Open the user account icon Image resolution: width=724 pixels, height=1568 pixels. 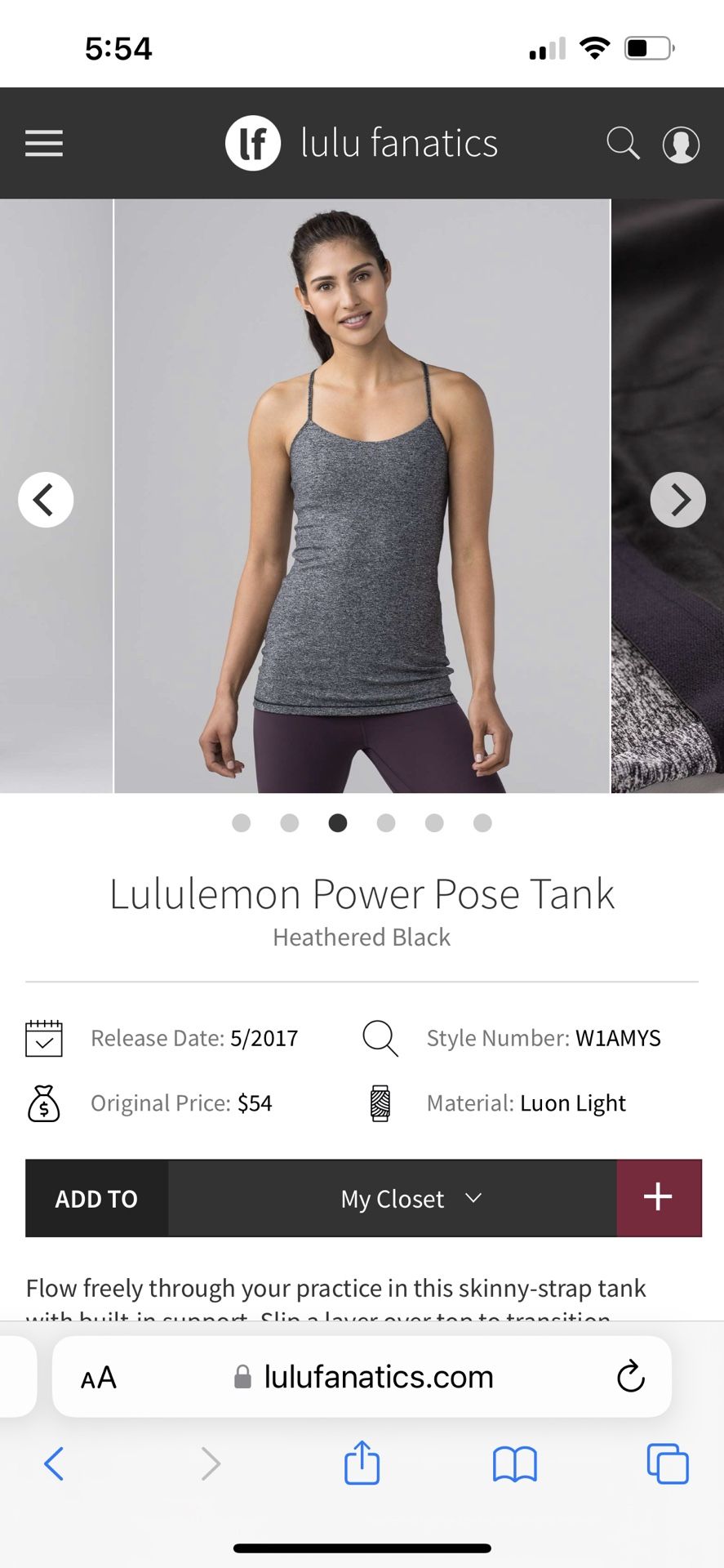coord(681,144)
